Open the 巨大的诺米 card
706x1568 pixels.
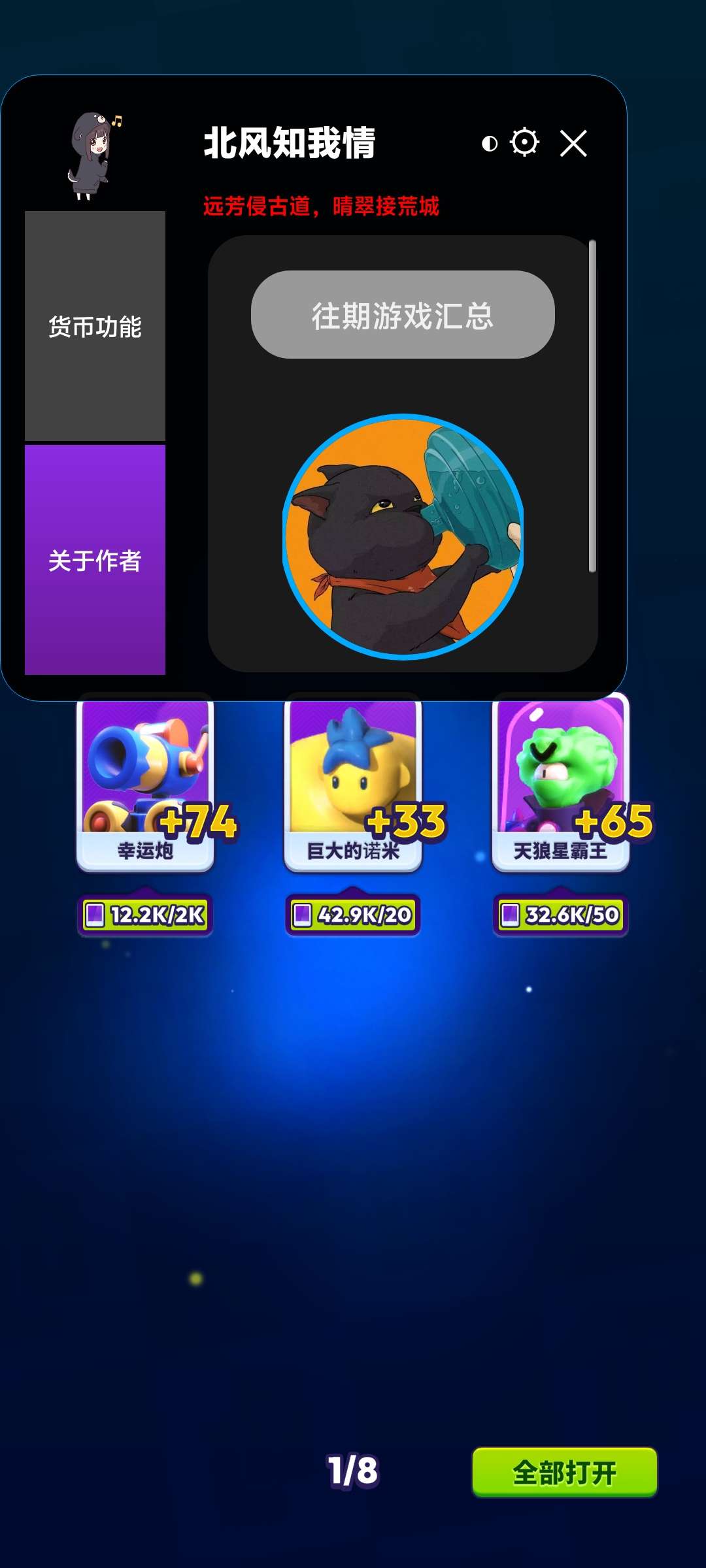coord(353,784)
